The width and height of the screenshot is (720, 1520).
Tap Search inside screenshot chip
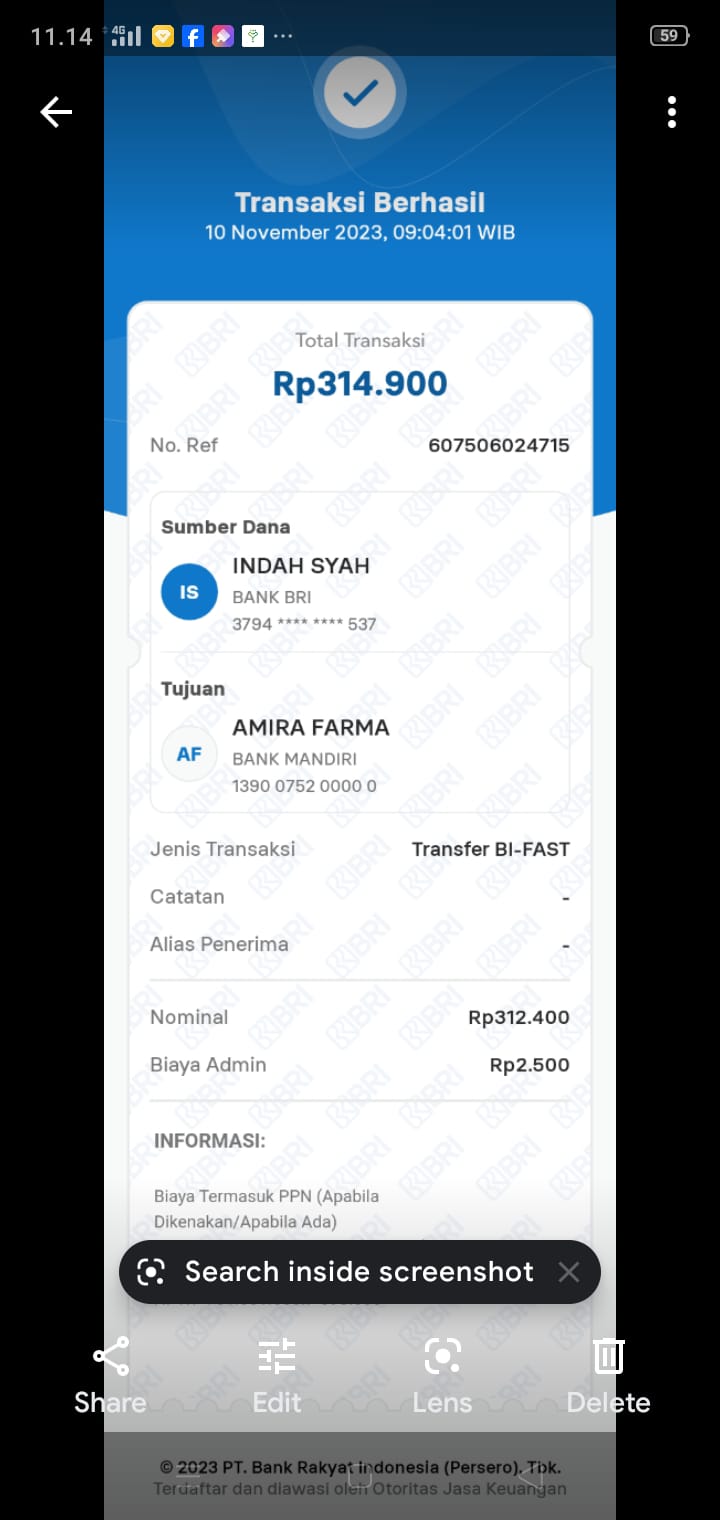click(340, 1272)
